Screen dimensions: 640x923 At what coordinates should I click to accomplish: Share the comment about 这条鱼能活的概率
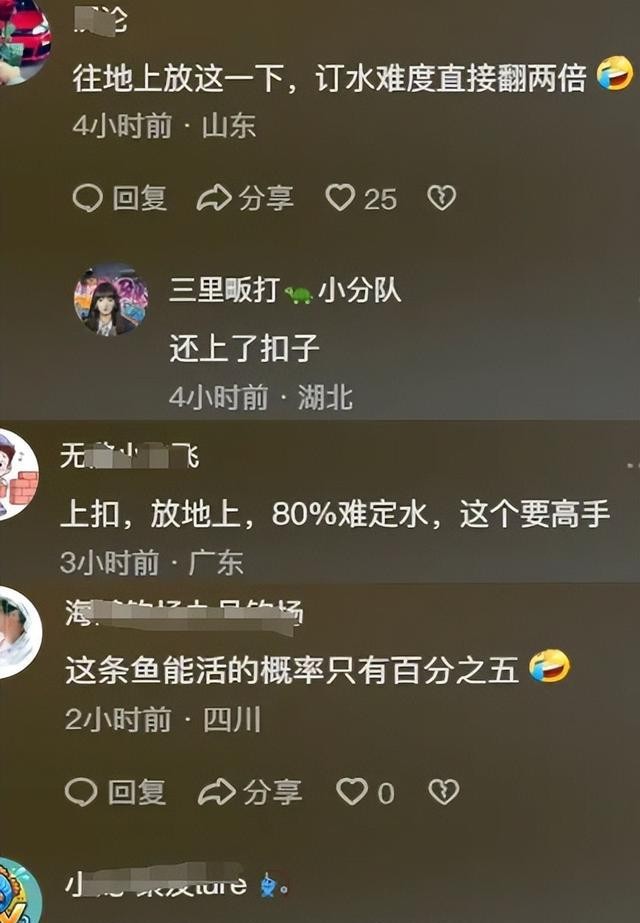(249, 793)
